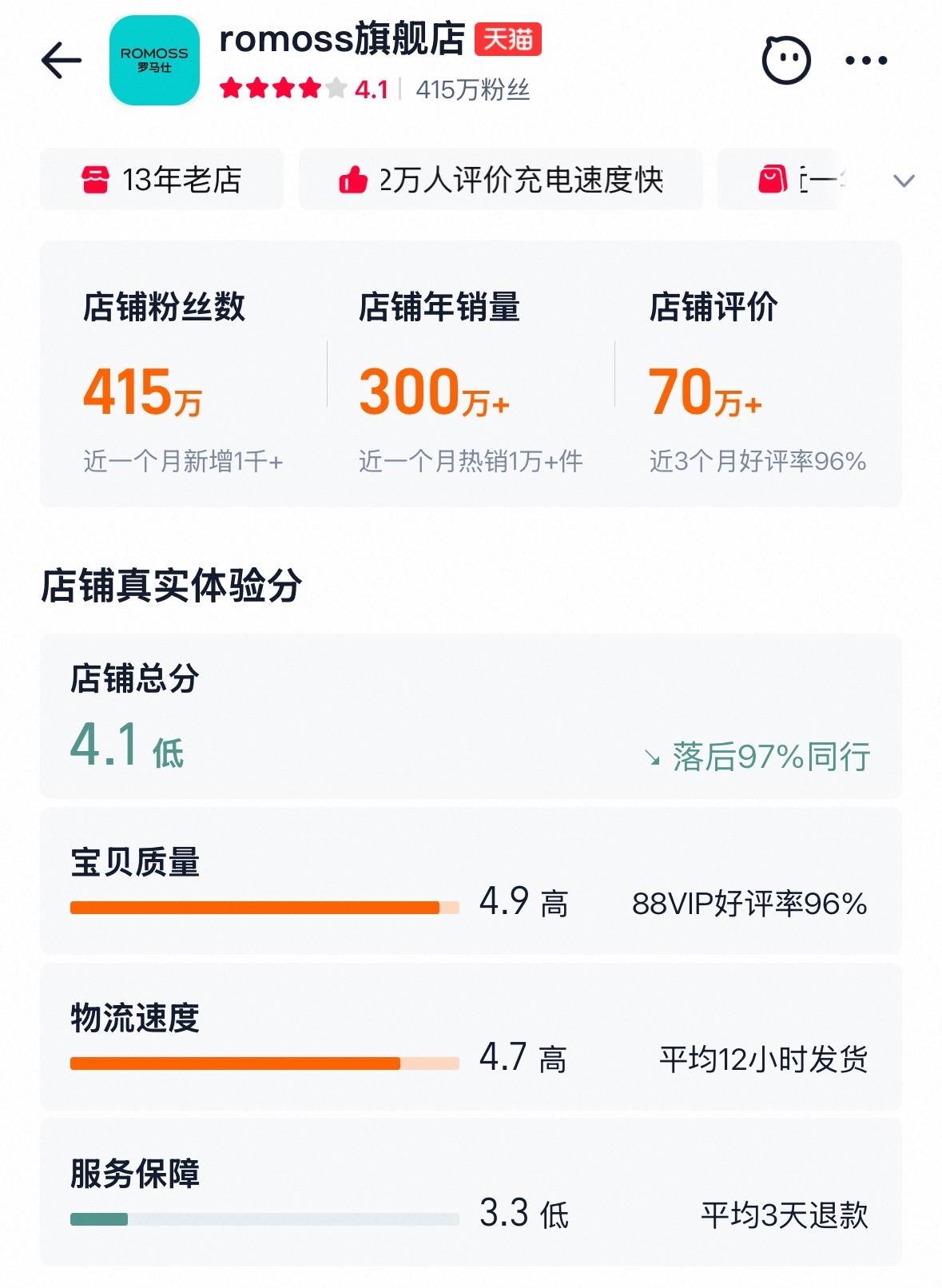Go back using the arrow
The width and height of the screenshot is (942, 1288).
coord(62,61)
